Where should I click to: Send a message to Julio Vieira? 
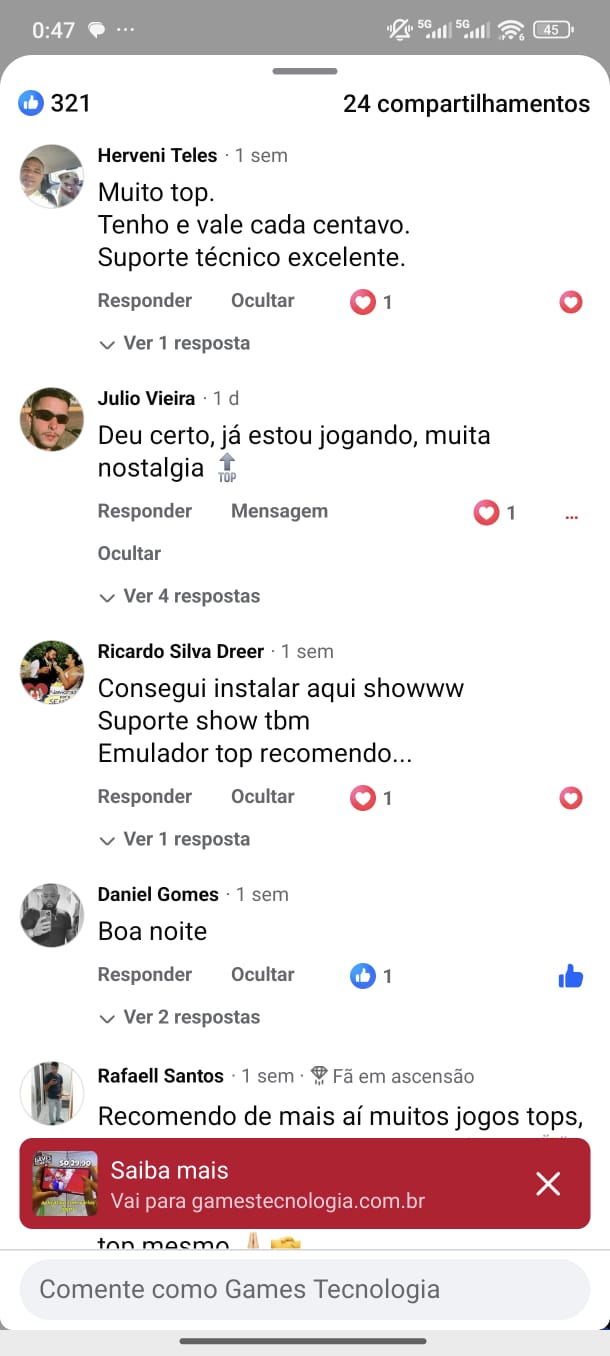[x=279, y=511]
